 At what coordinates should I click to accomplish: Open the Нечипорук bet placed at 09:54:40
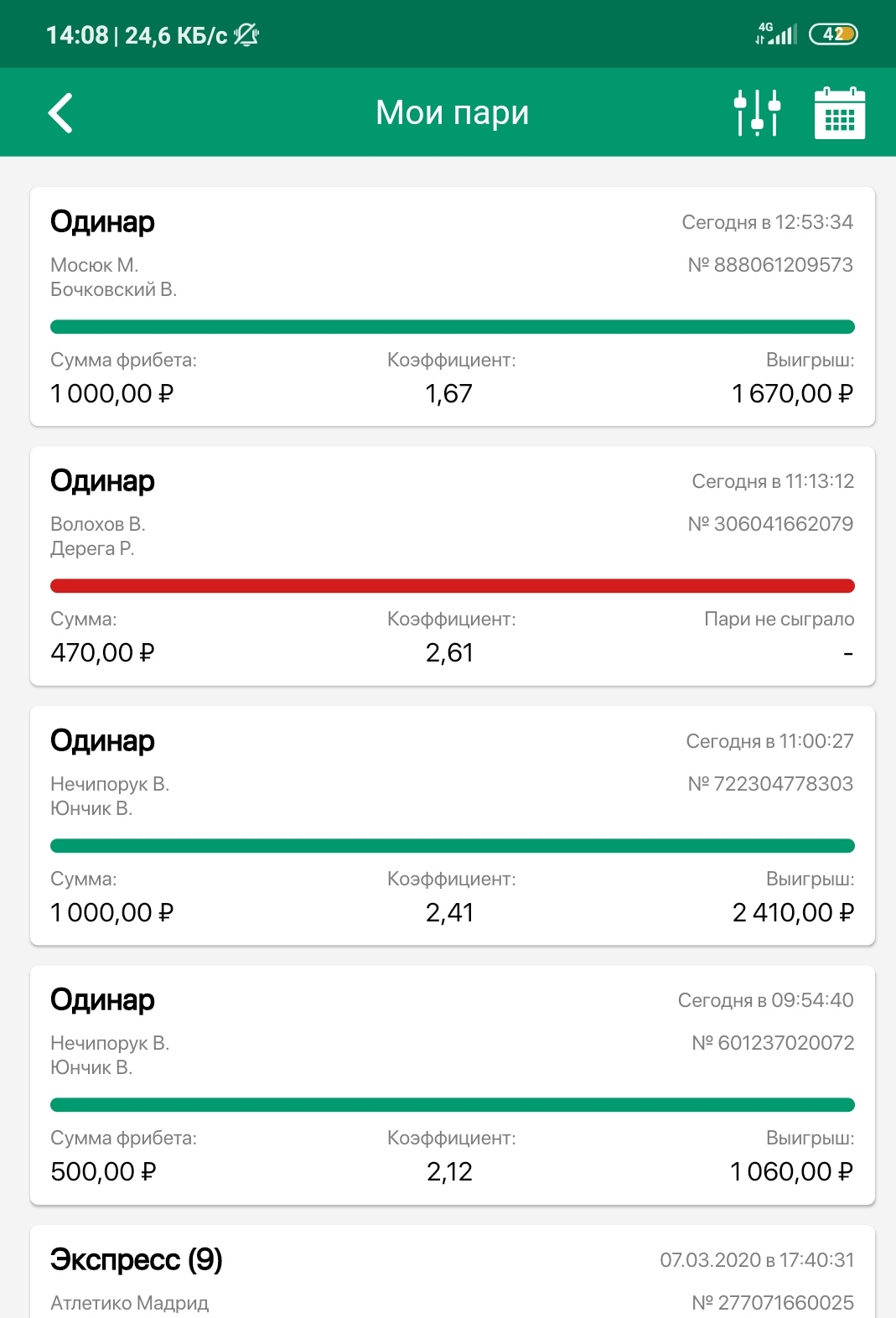(x=453, y=1085)
